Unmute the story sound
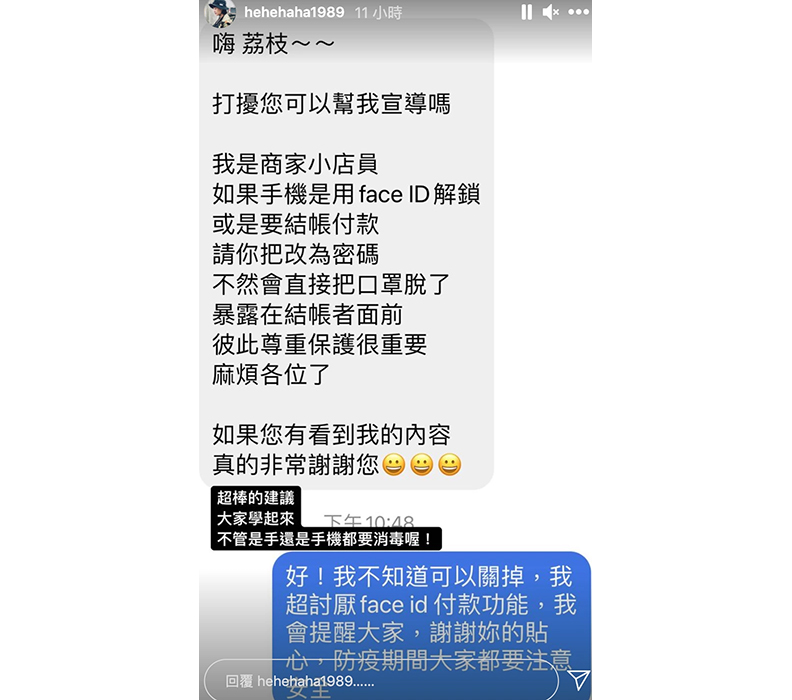The height and width of the screenshot is (700, 792). (551, 12)
